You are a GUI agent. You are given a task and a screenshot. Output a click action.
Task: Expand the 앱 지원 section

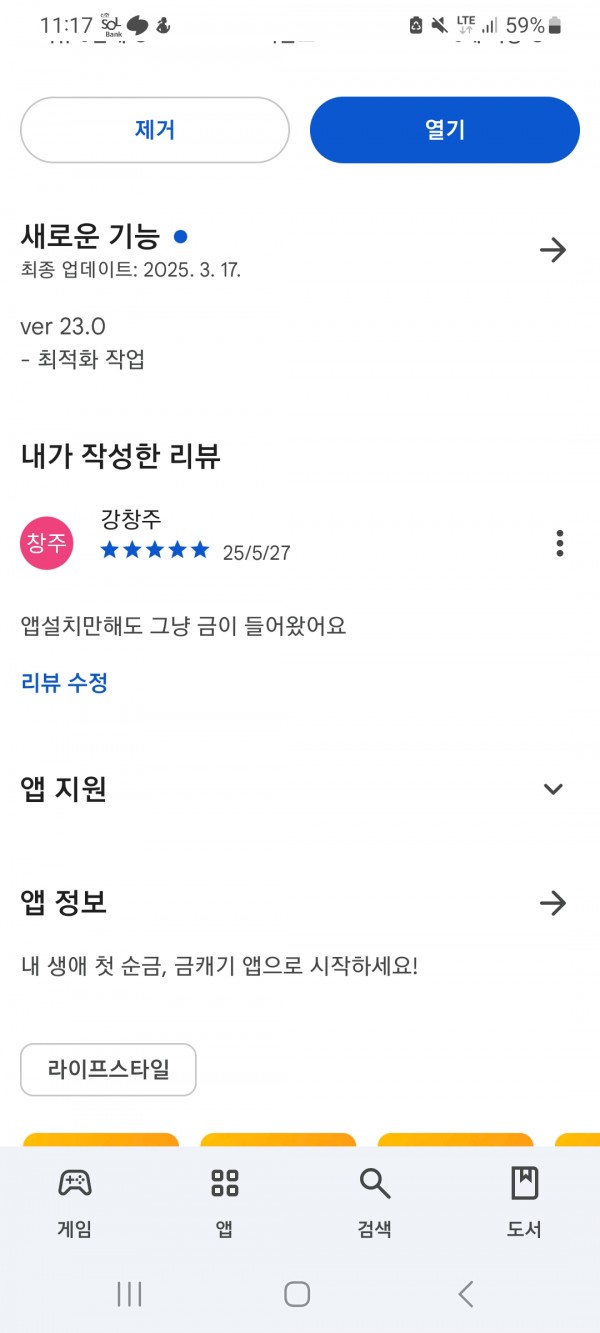pos(553,789)
